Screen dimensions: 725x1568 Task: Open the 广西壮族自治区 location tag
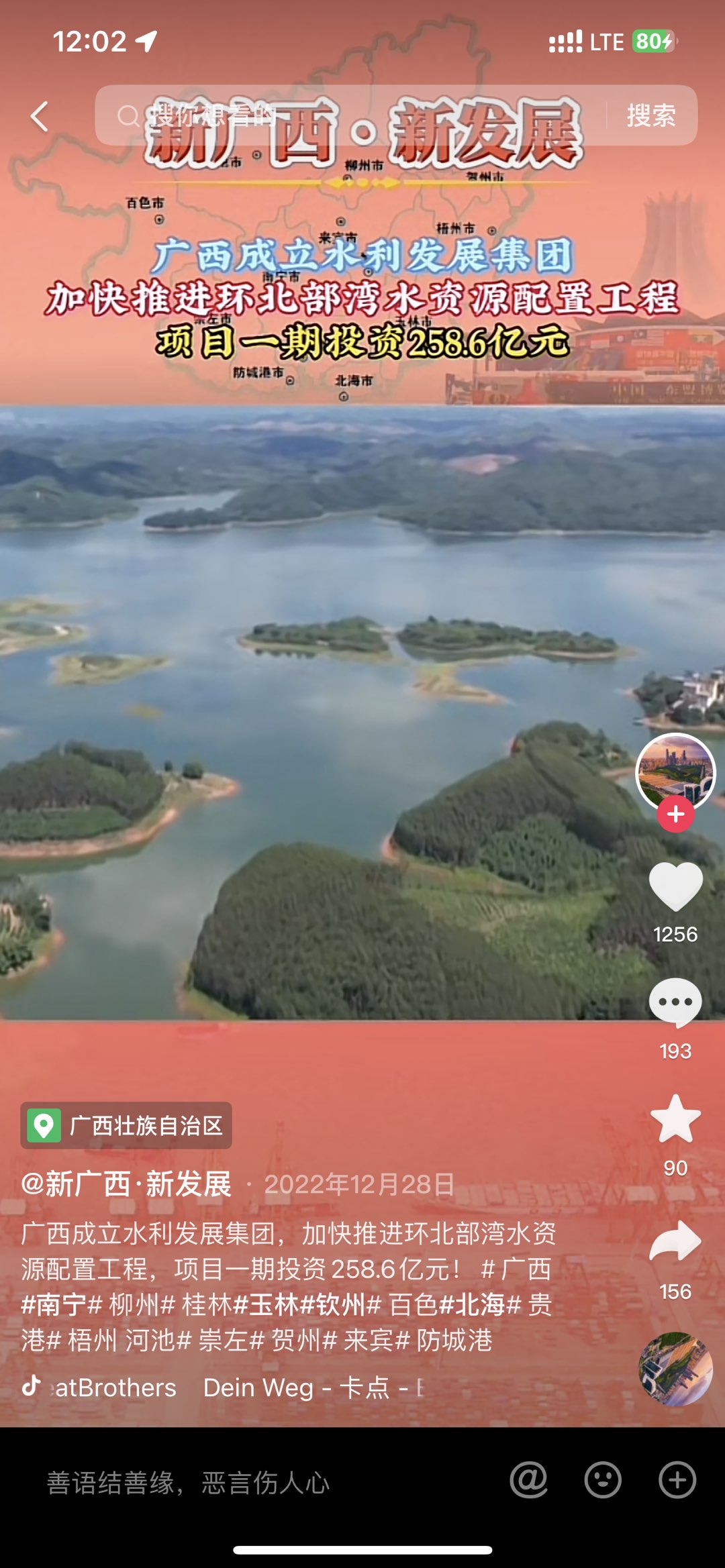[x=126, y=1125]
